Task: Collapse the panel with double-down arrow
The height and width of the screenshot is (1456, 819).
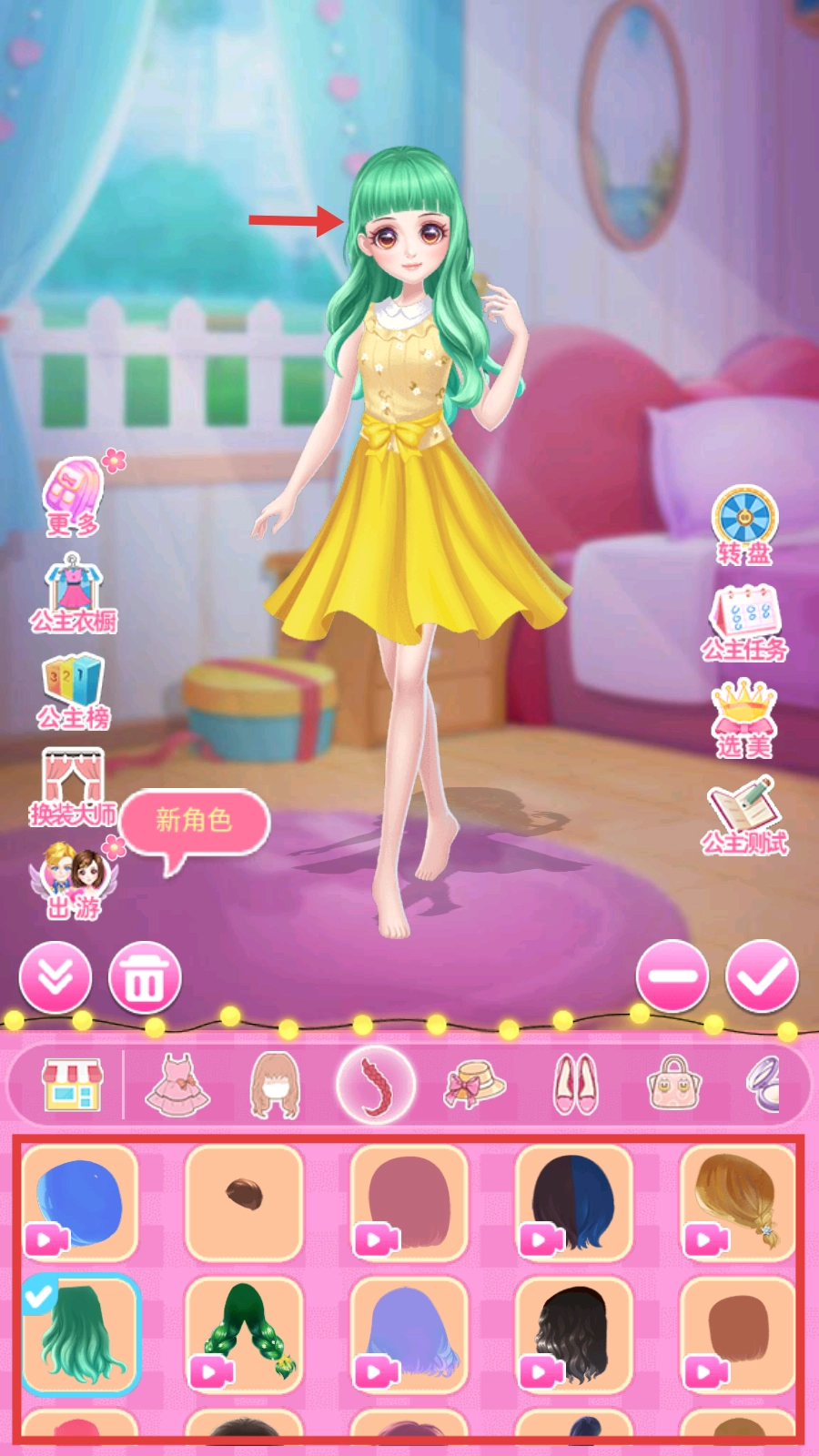Action: pos(56,978)
